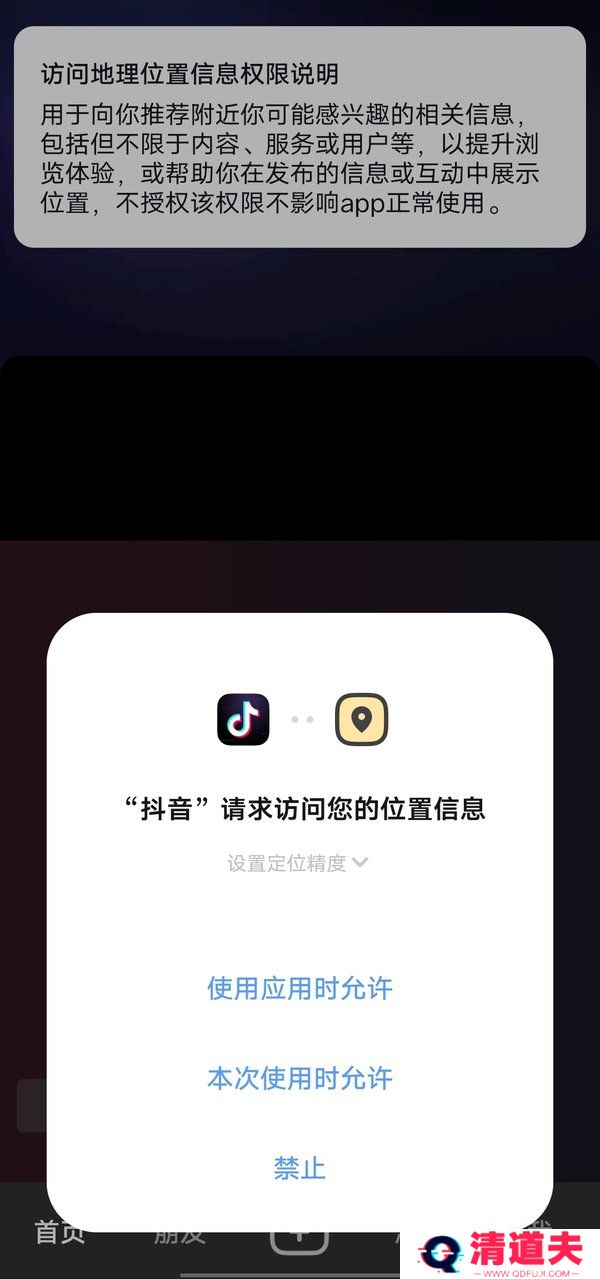Select 使用应用时允许 to allow location
600x1279 pixels.
coord(299,988)
